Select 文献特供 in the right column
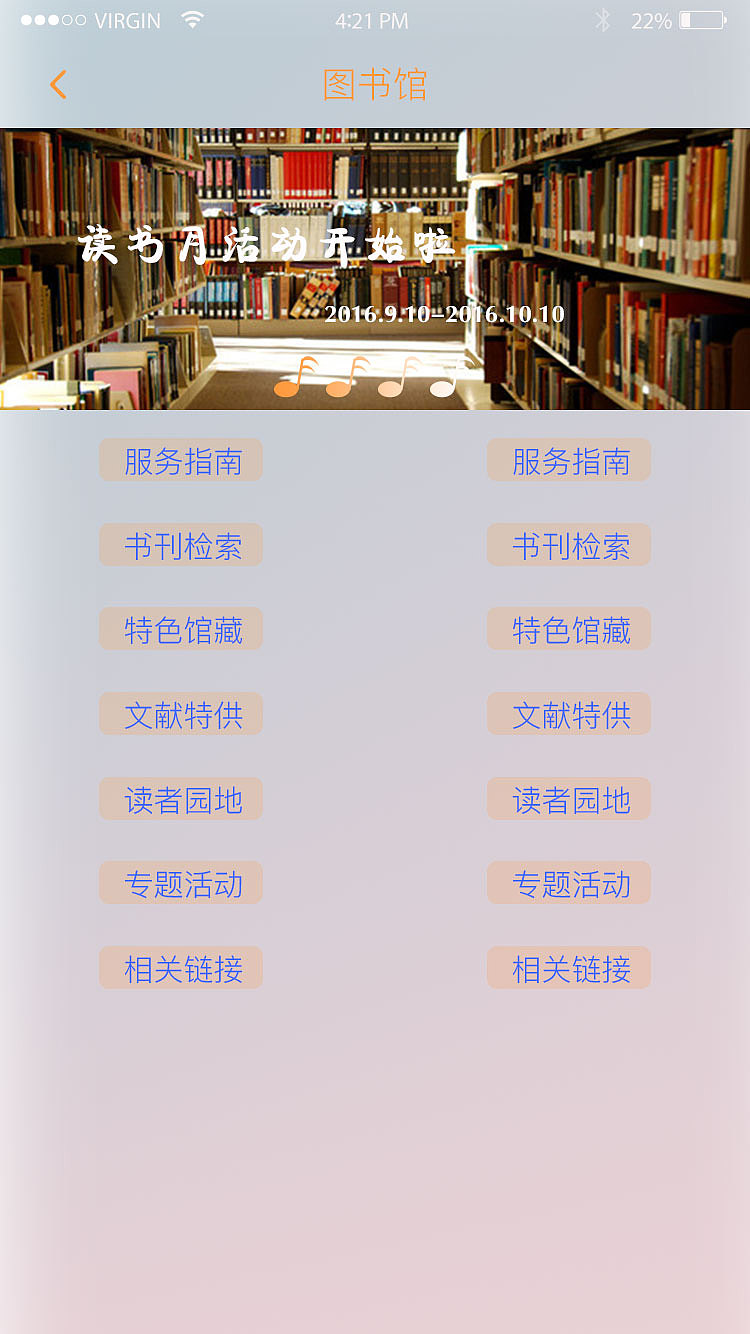 click(568, 713)
